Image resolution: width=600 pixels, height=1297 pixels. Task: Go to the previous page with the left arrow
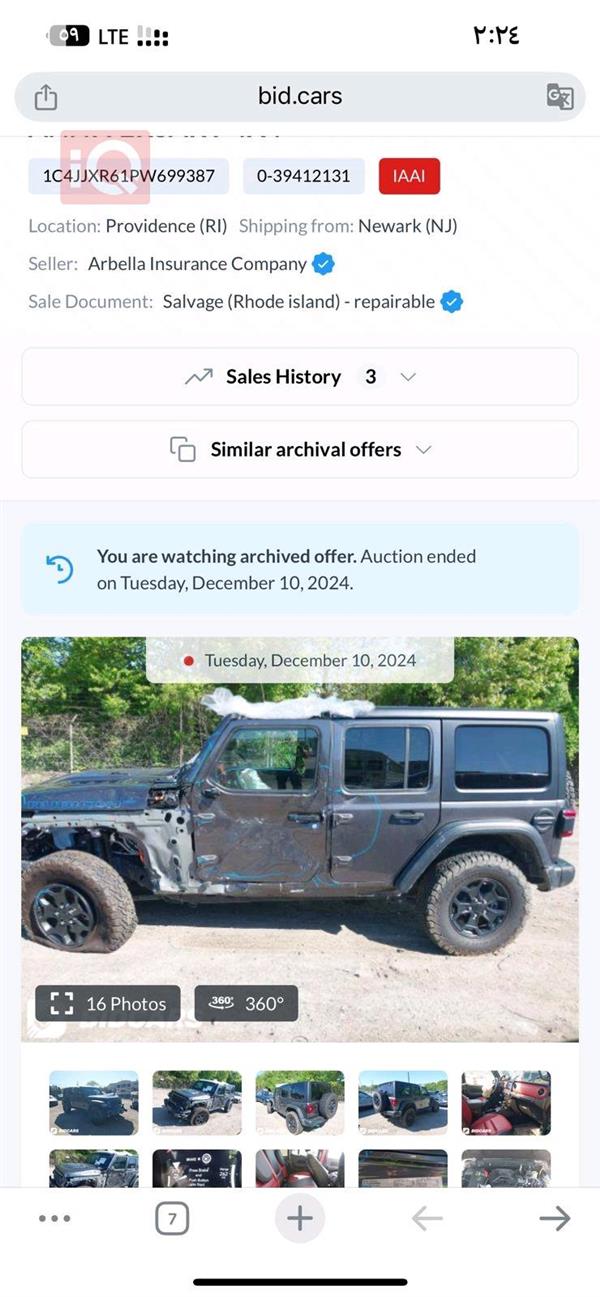click(x=427, y=1218)
